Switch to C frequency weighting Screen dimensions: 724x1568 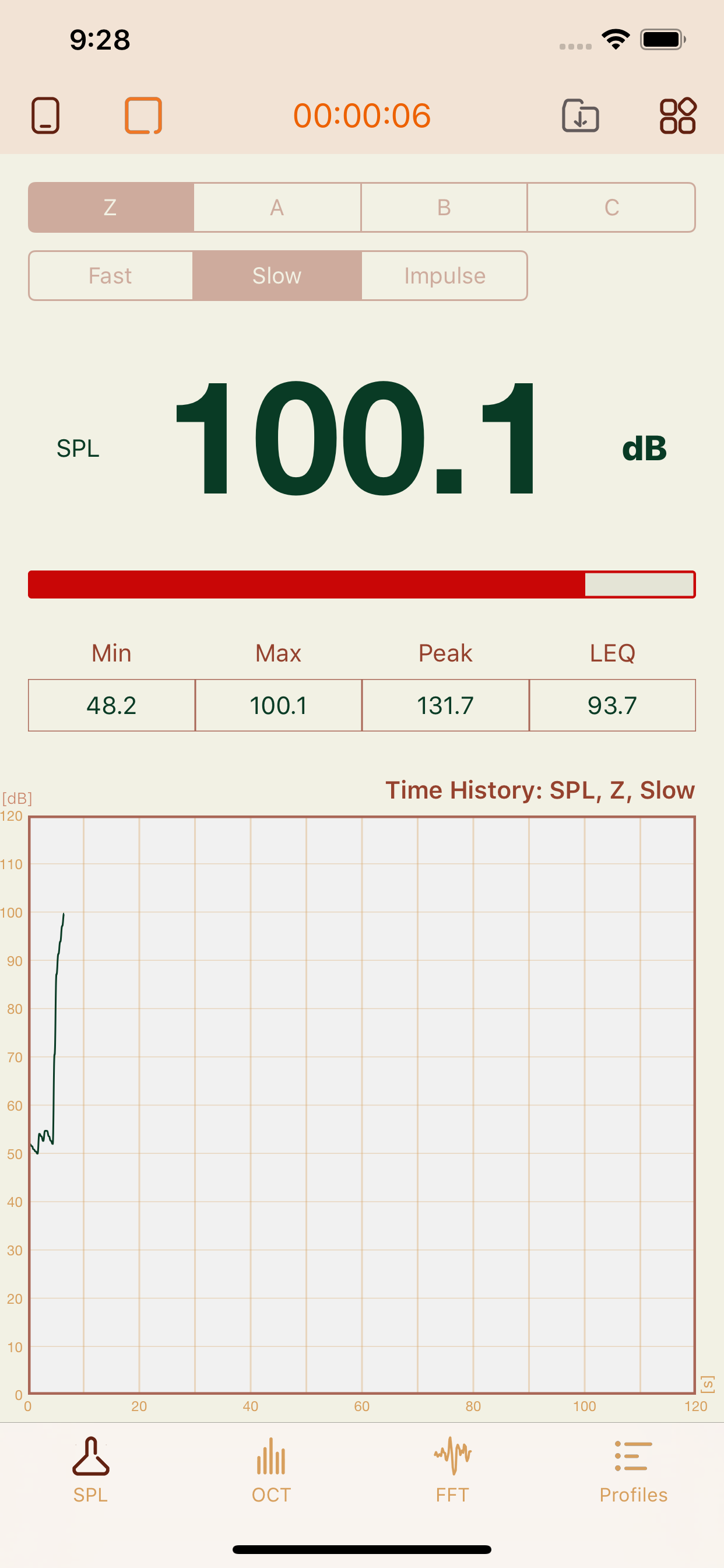coord(611,208)
